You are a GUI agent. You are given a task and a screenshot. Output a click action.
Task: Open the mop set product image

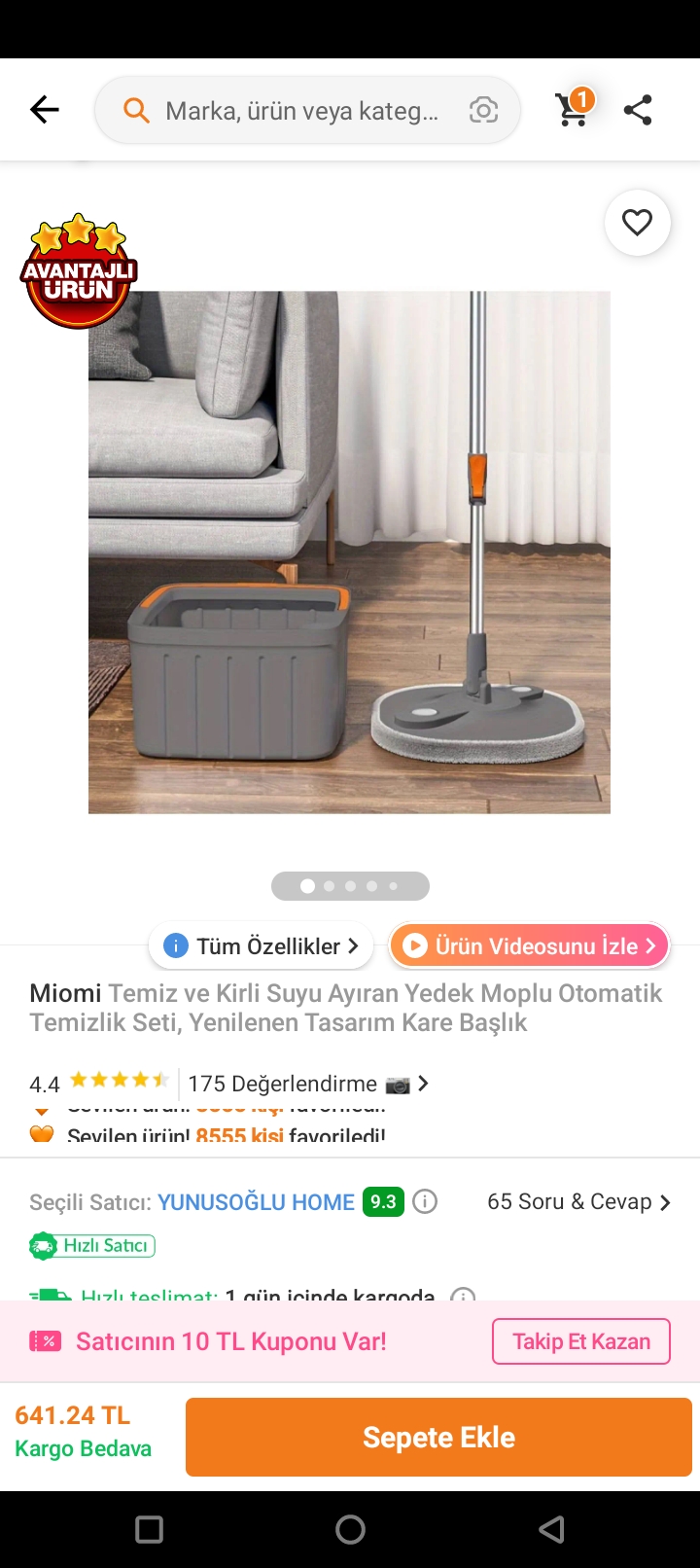click(x=349, y=552)
